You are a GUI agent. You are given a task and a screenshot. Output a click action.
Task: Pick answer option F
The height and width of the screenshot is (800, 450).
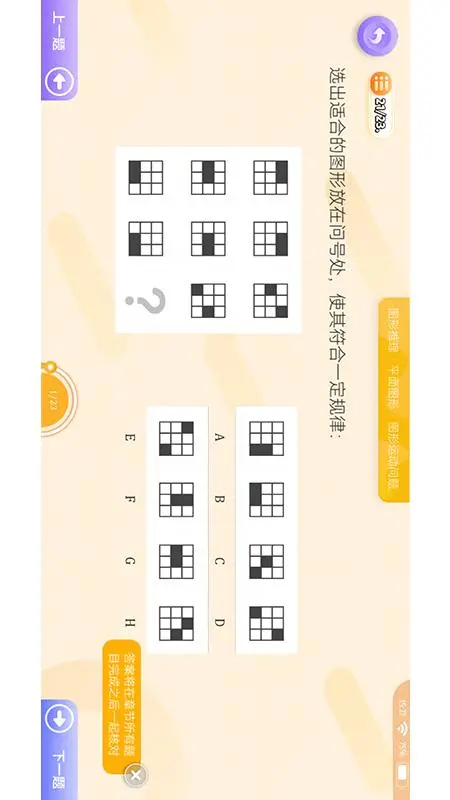click(x=177, y=499)
